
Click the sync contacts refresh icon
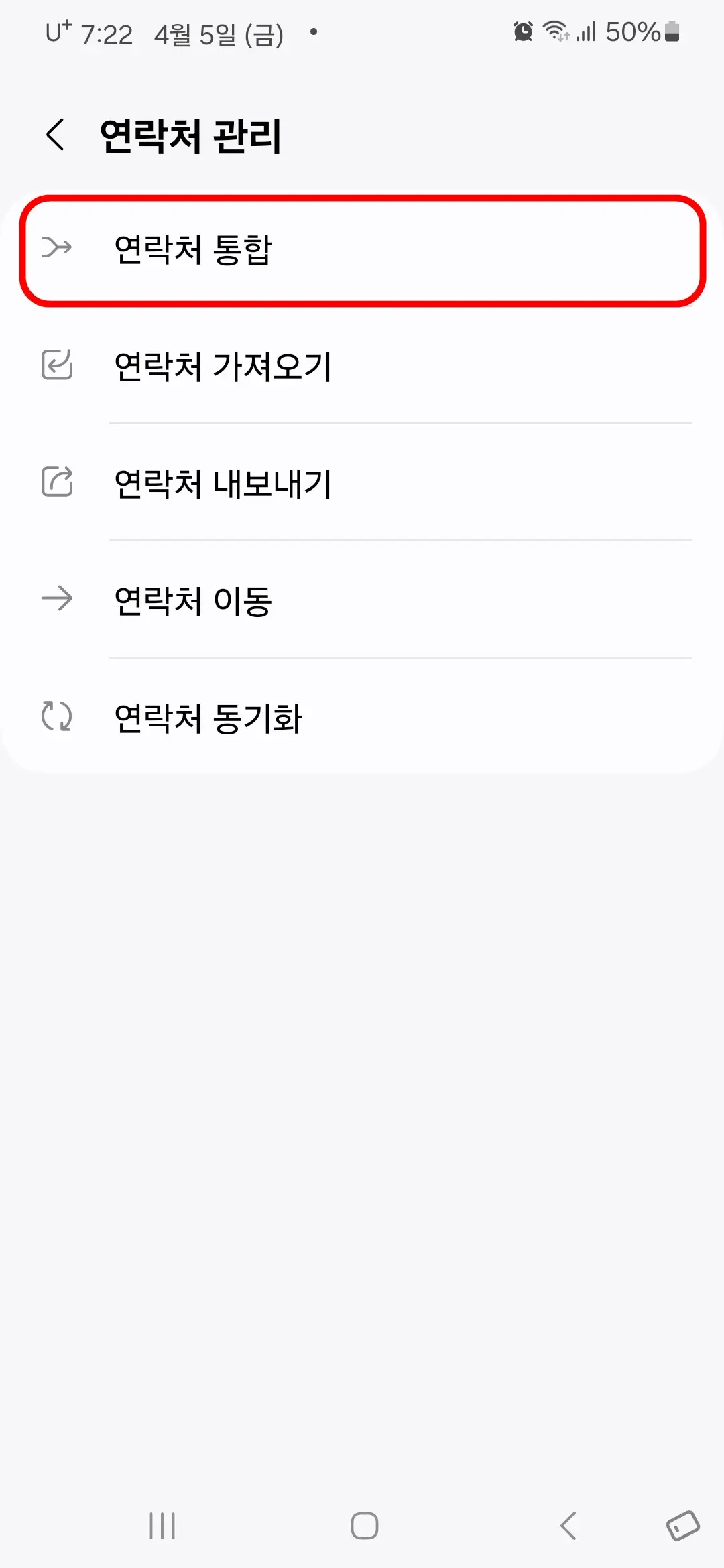[57, 718]
